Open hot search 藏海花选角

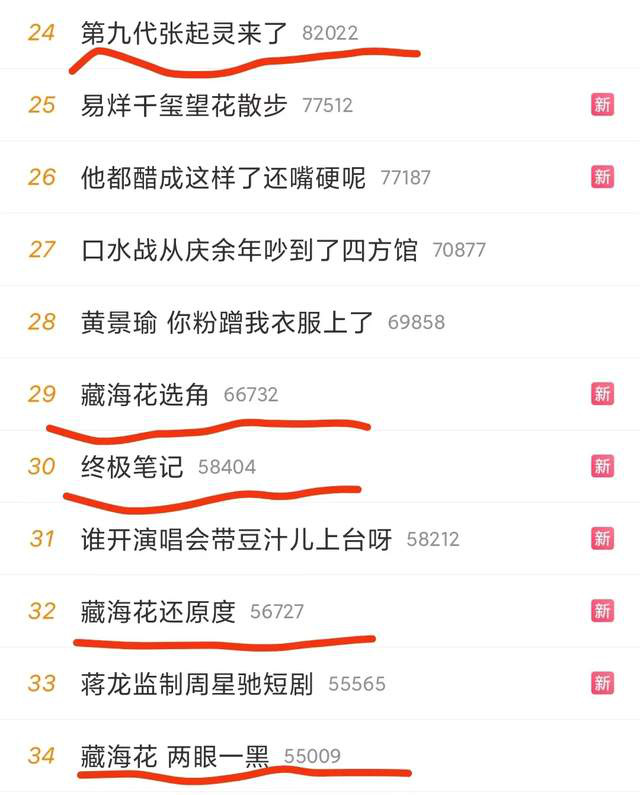pyautogui.click(x=145, y=394)
